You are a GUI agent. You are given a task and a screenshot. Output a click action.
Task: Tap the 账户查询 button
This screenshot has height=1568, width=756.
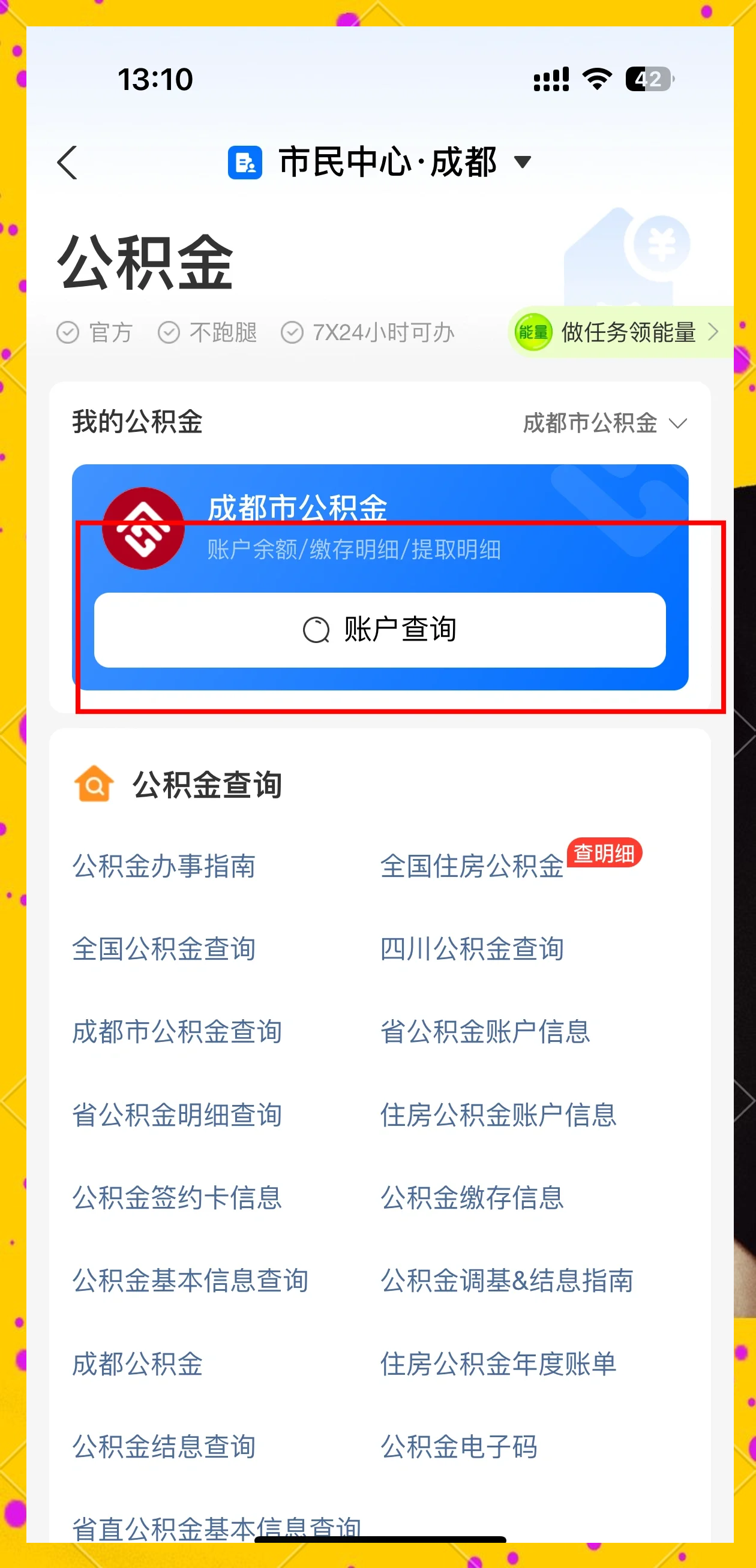[x=380, y=630]
